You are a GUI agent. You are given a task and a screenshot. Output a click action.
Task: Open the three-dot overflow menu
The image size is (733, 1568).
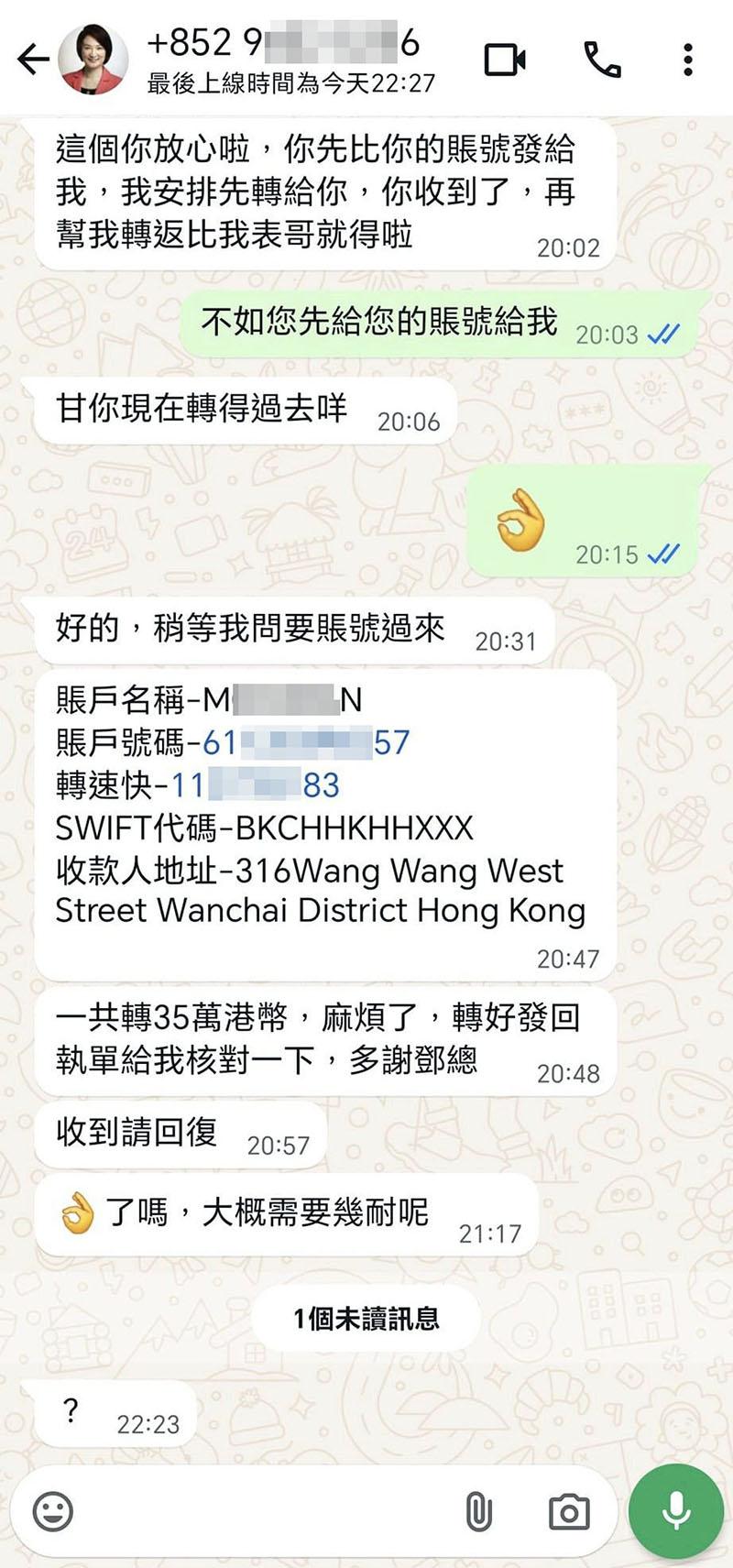pos(688,60)
